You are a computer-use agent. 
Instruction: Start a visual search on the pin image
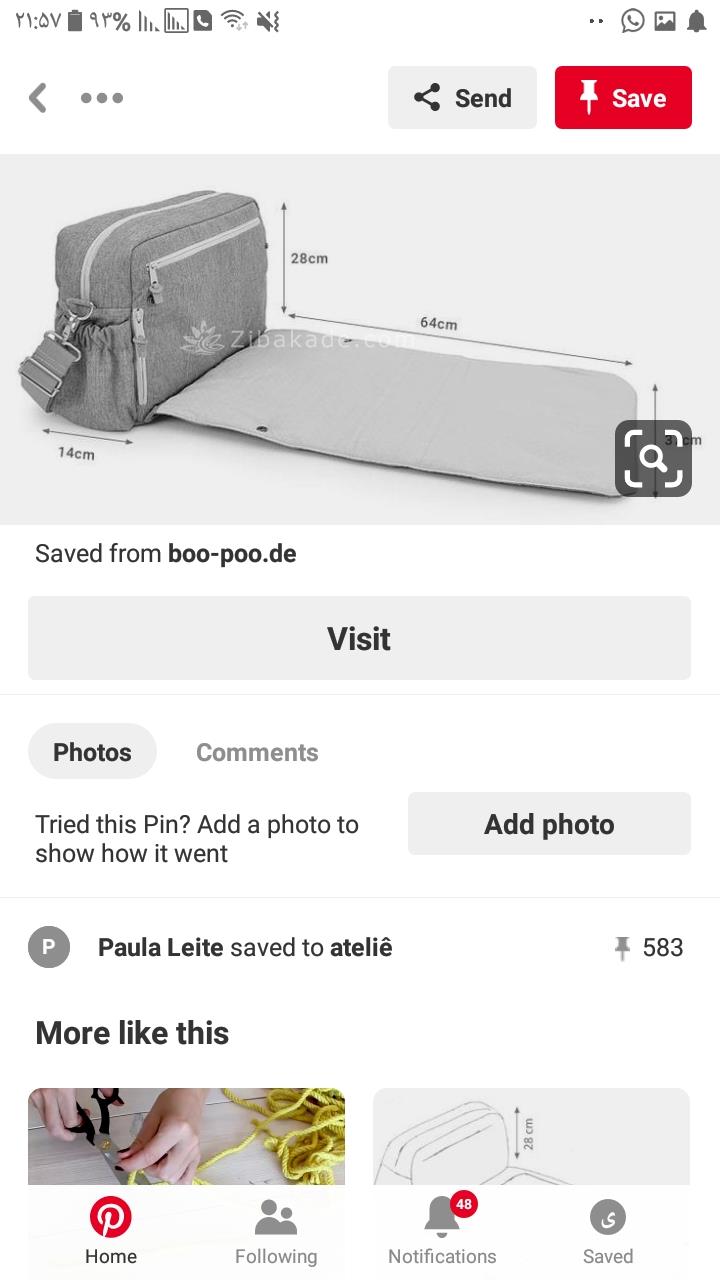pyautogui.click(x=653, y=458)
